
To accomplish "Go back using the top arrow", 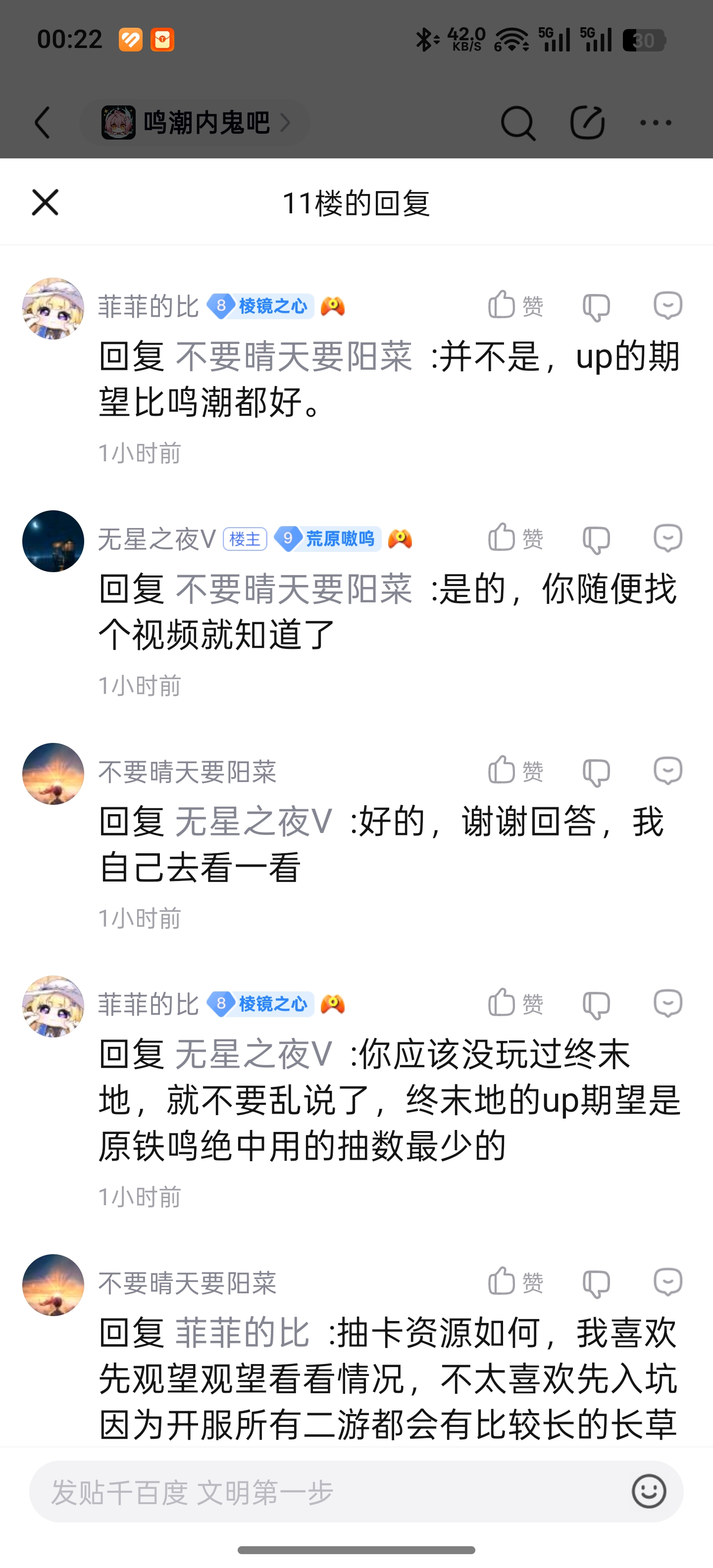I will point(43,123).
